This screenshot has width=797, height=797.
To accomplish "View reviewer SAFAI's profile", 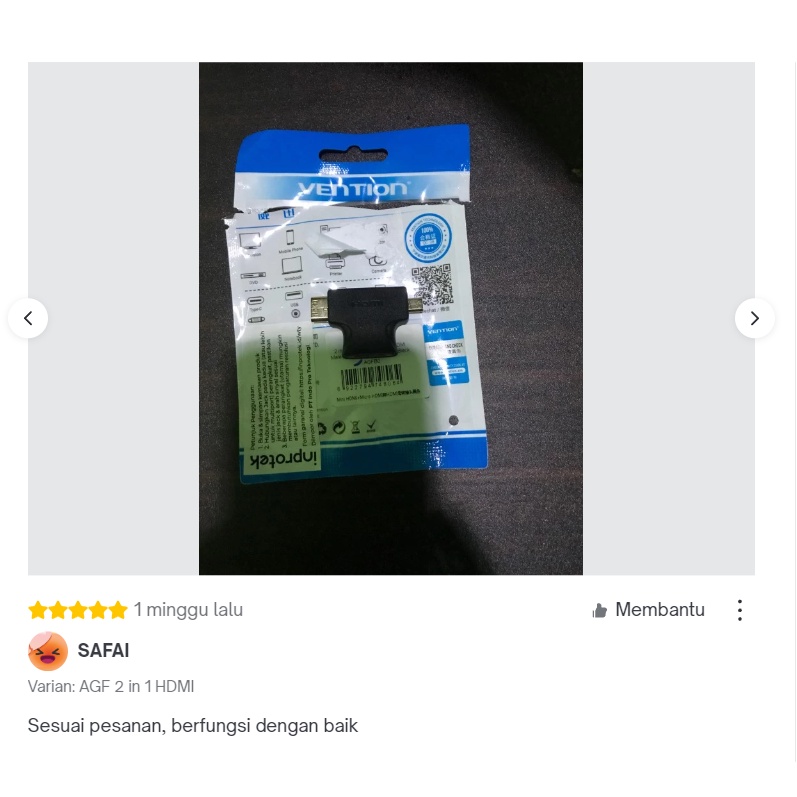I will (103, 651).
